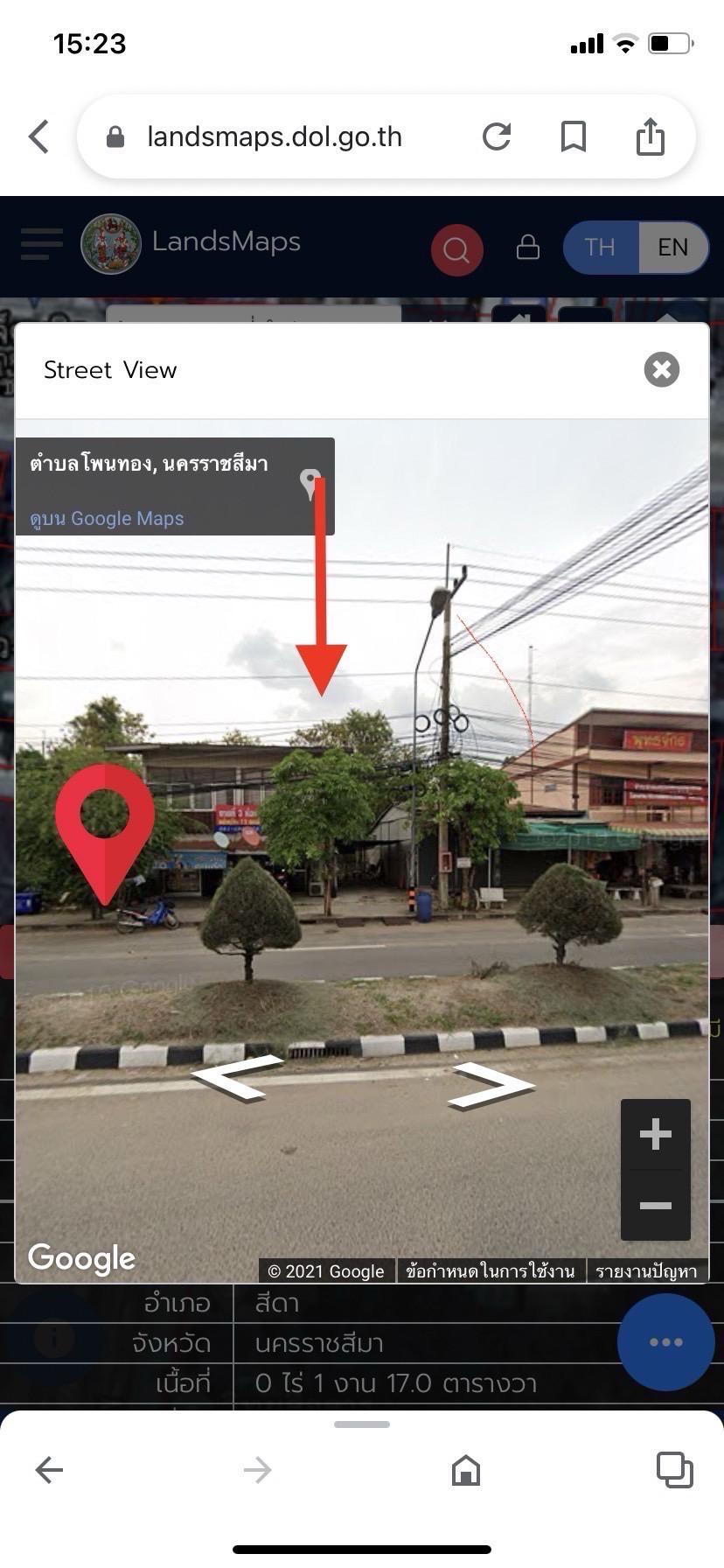Go to the browser home page

pos(465,1470)
